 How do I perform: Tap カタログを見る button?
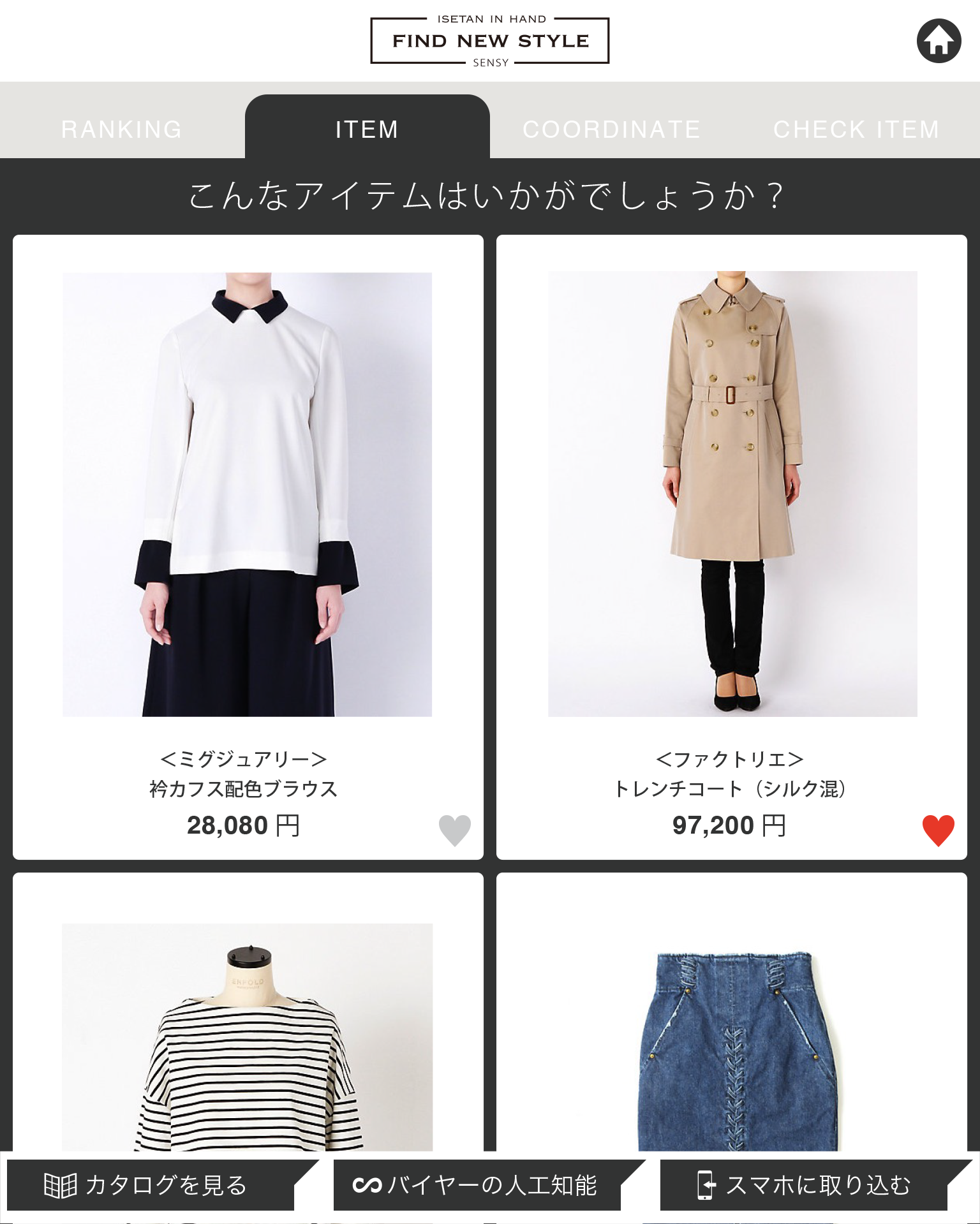pos(152,1185)
